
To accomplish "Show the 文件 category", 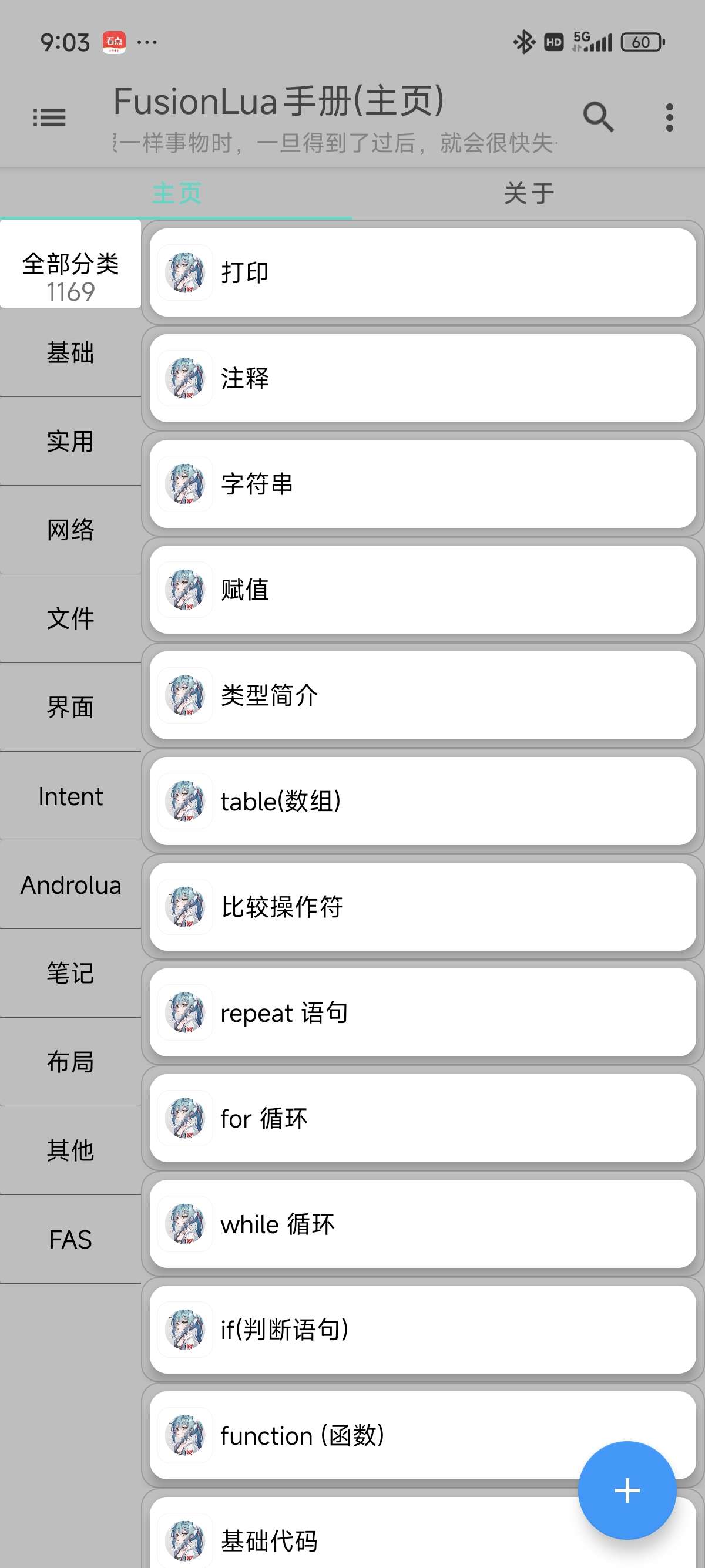I will [x=70, y=618].
